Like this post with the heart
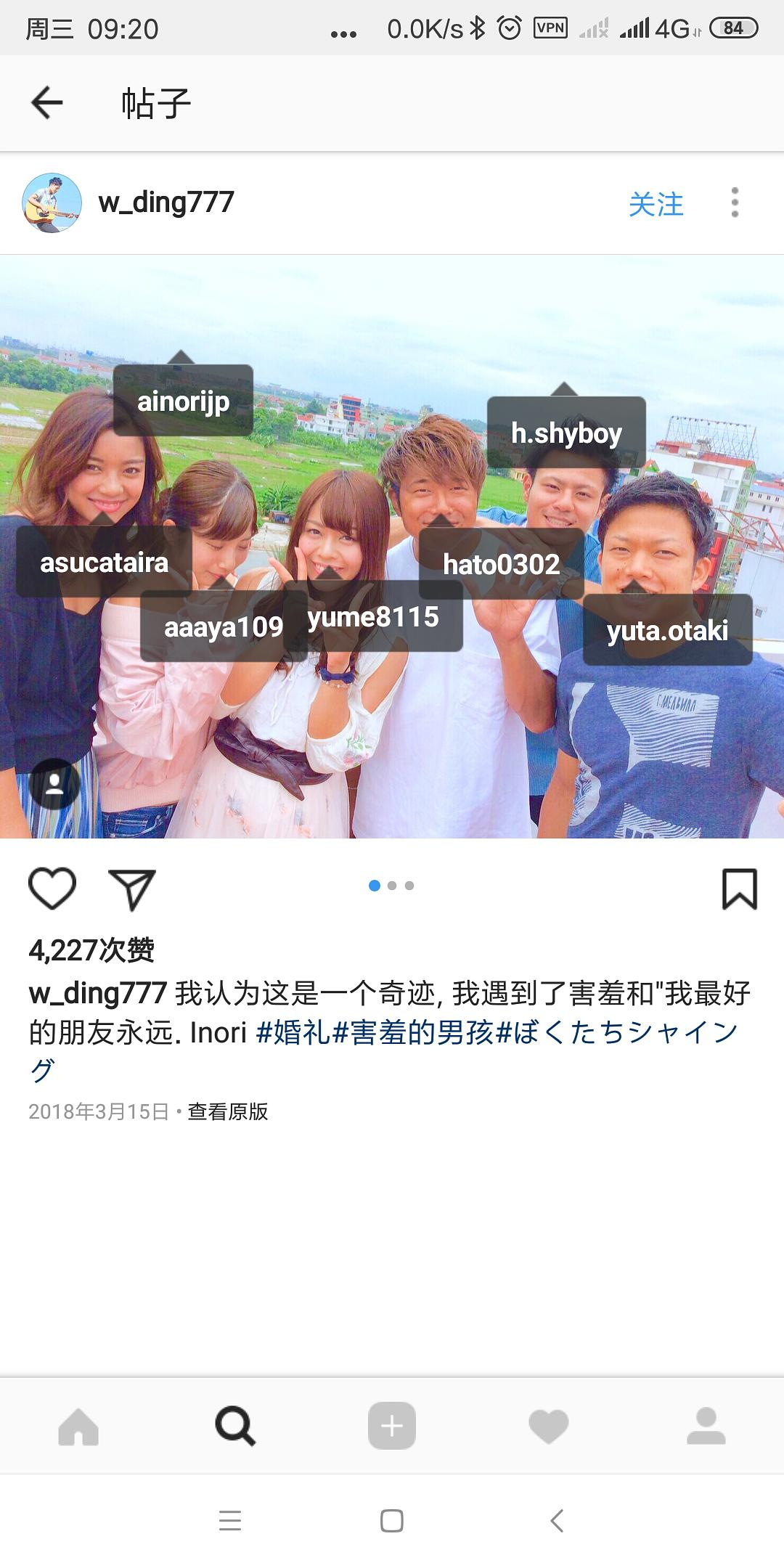This screenshot has width=784, height=1568. [x=52, y=888]
